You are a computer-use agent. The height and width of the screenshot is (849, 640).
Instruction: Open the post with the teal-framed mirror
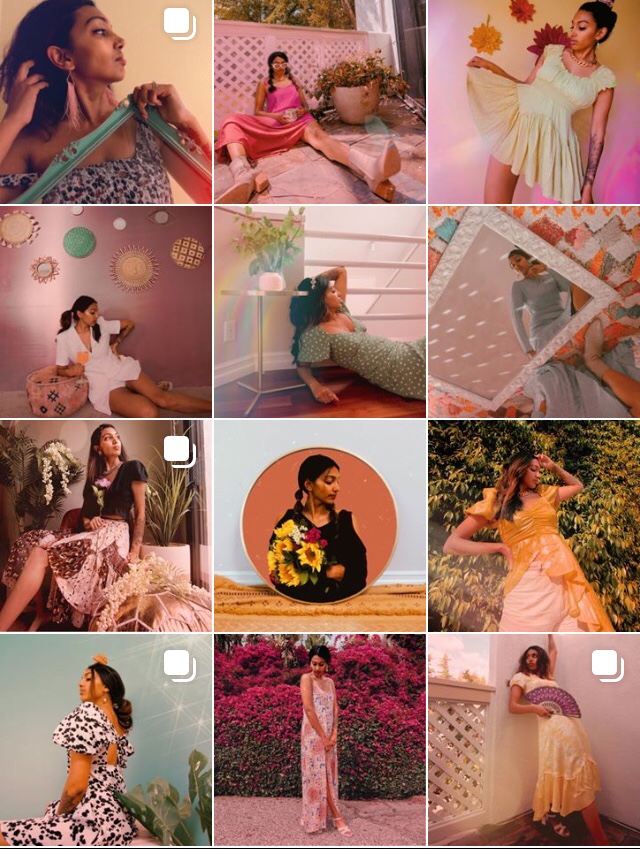[105, 101]
